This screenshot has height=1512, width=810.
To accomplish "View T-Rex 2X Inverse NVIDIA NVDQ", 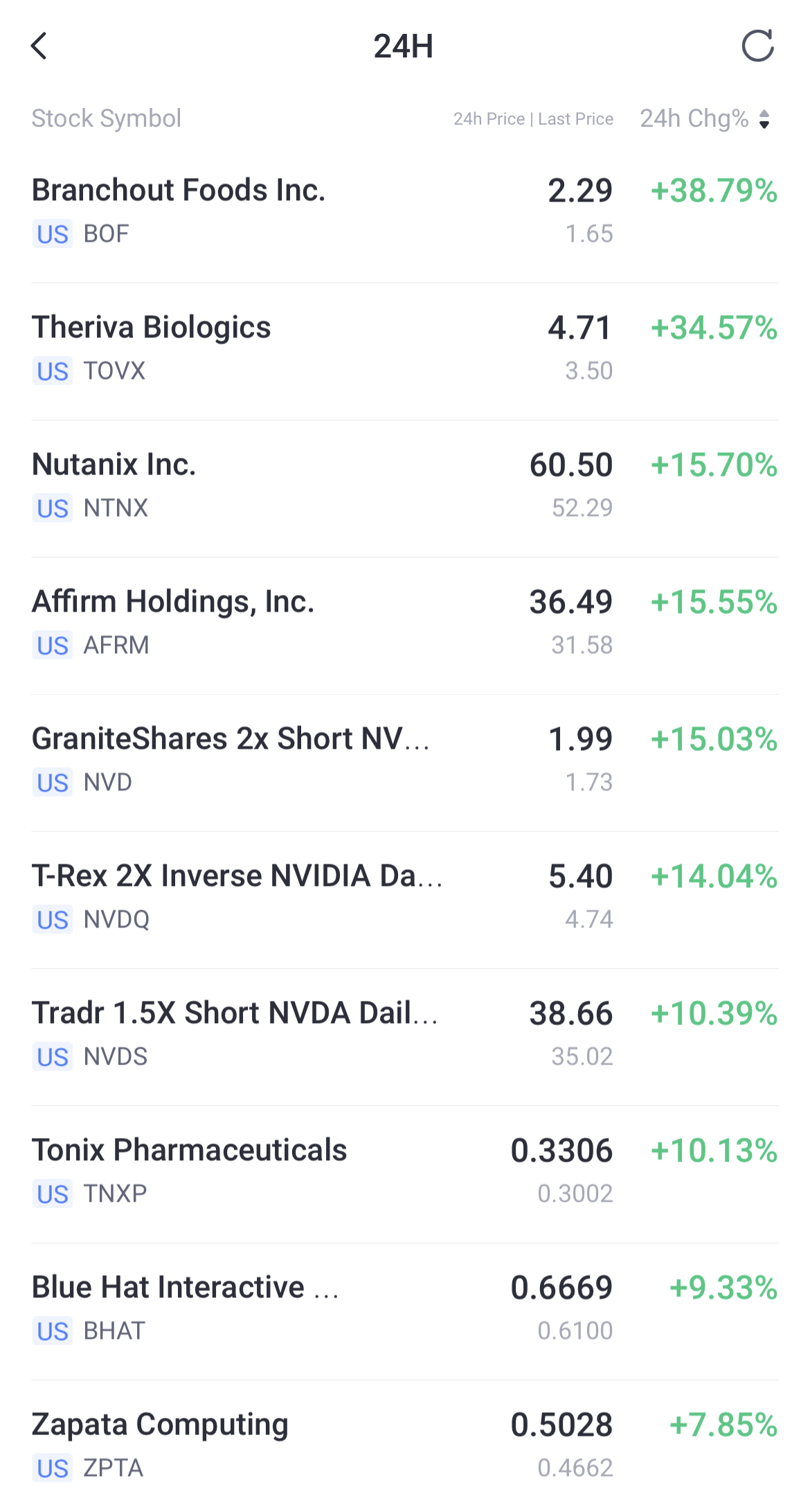I will pos(405,896).
